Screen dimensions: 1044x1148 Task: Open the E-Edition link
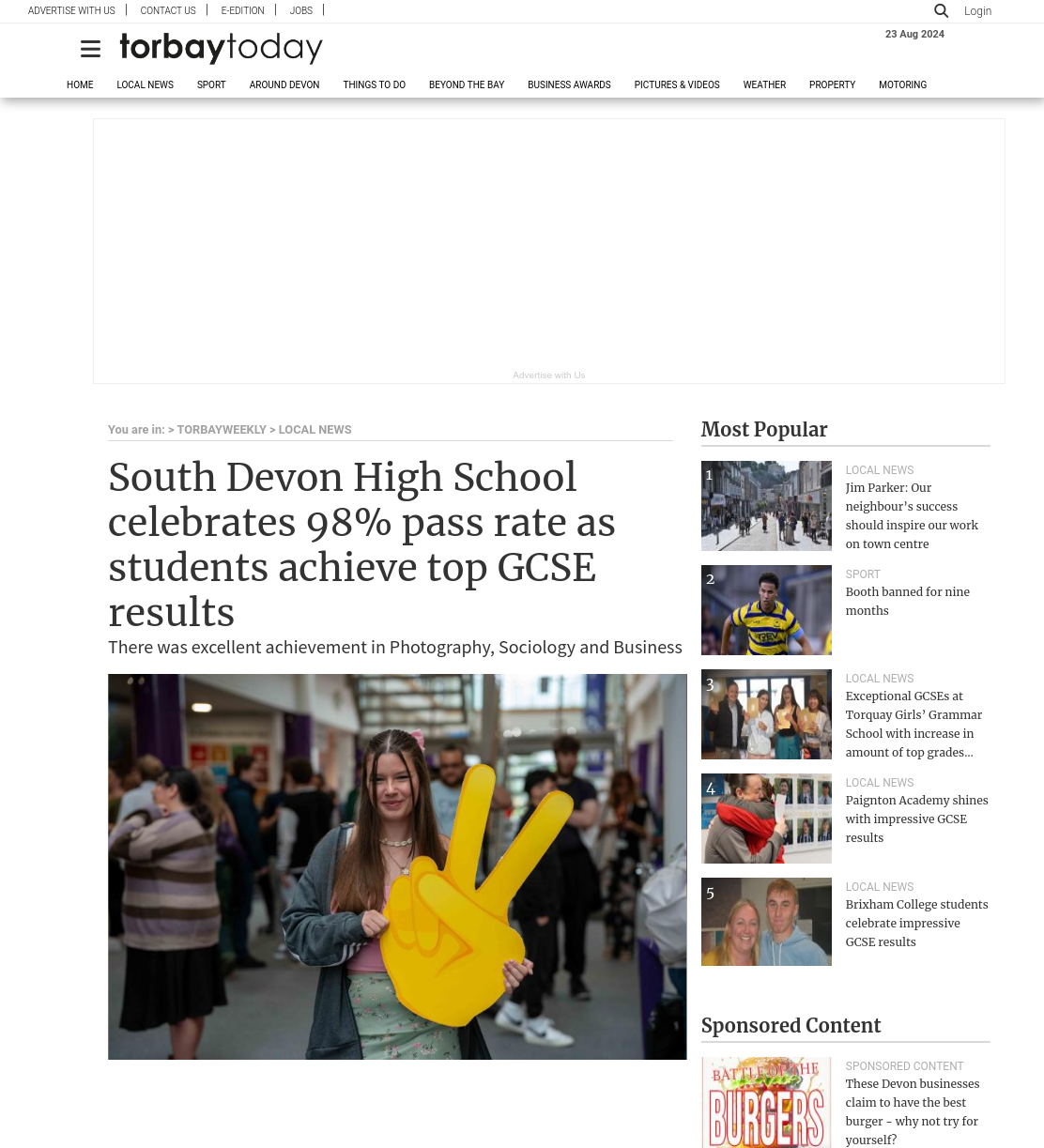click(242, 10)
